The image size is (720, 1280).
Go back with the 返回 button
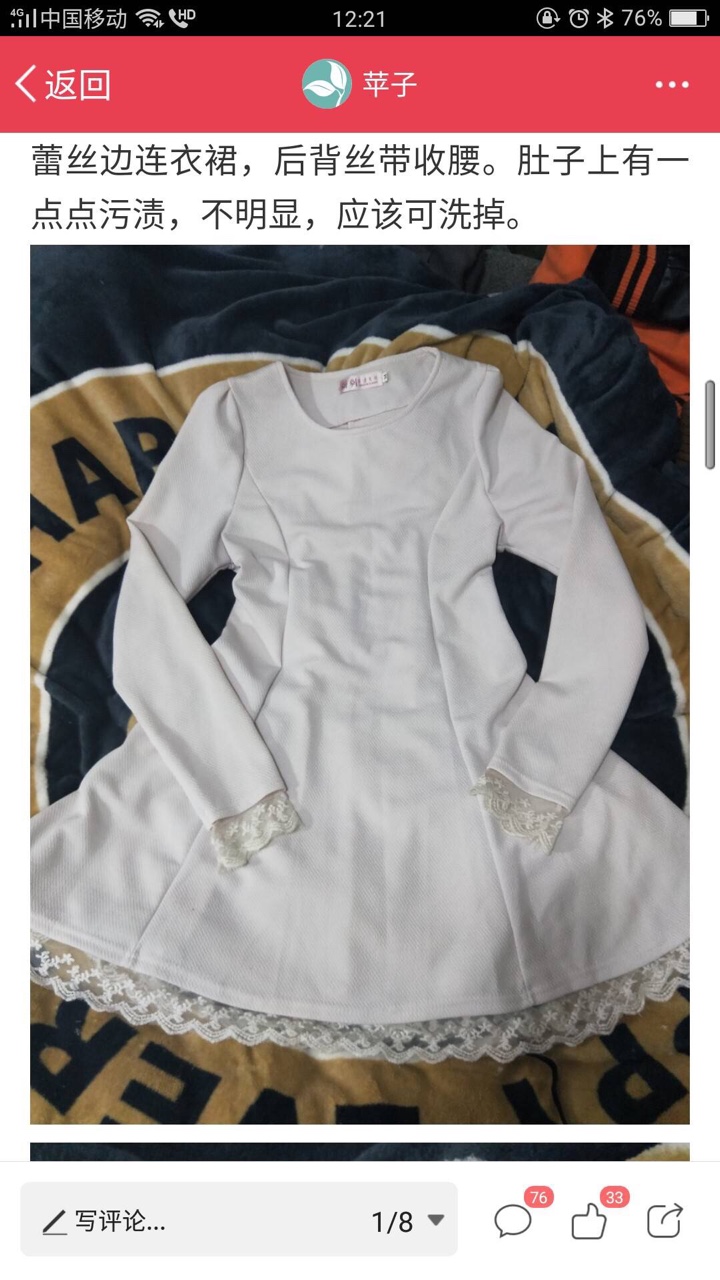tap(62, 85)
